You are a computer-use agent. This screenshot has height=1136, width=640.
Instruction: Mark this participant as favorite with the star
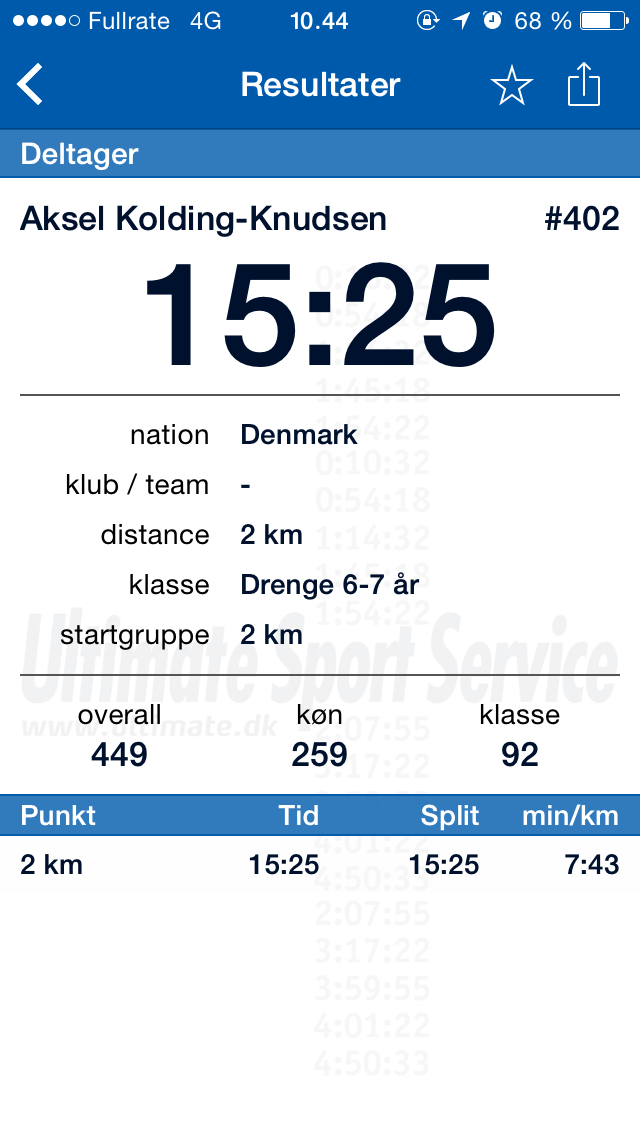(512, 85)
